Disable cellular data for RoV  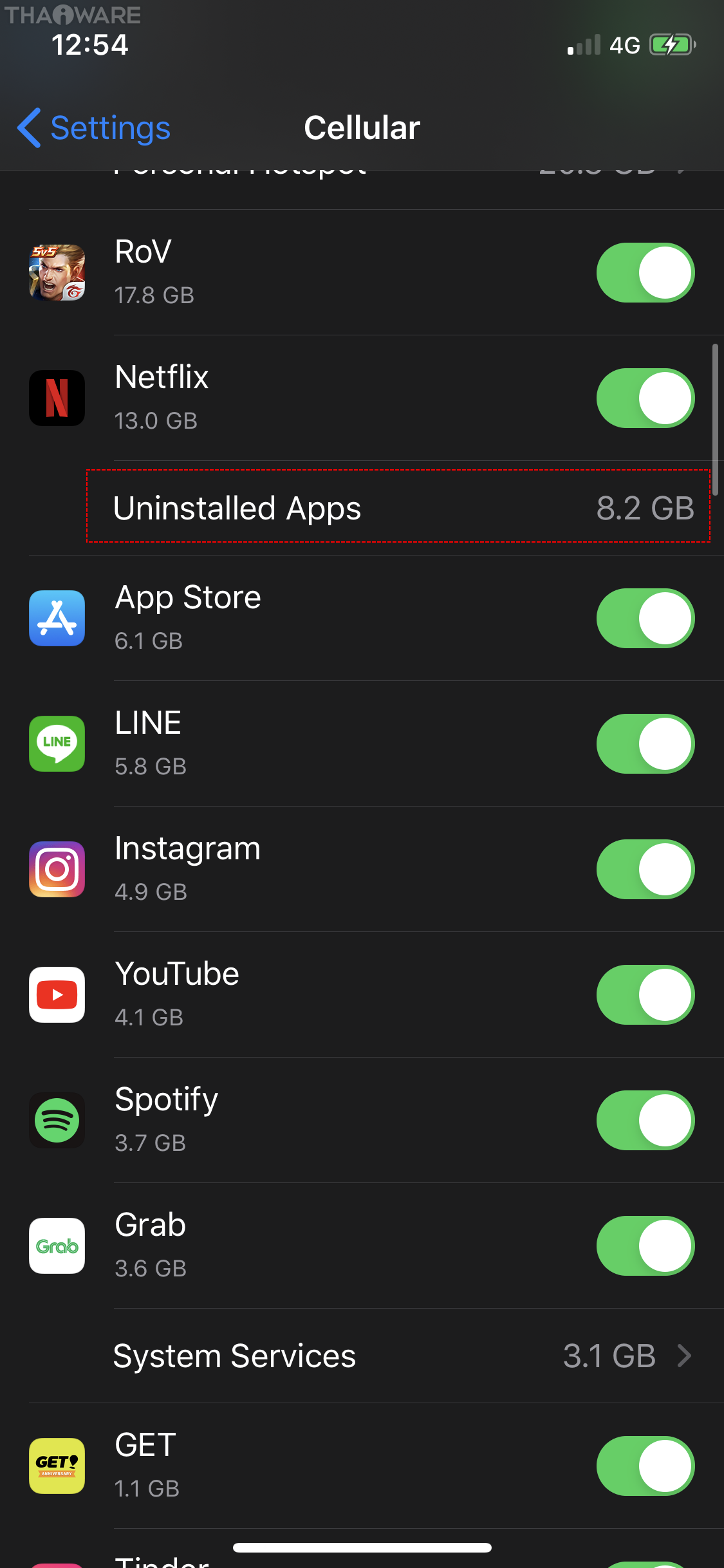point(645,272)
